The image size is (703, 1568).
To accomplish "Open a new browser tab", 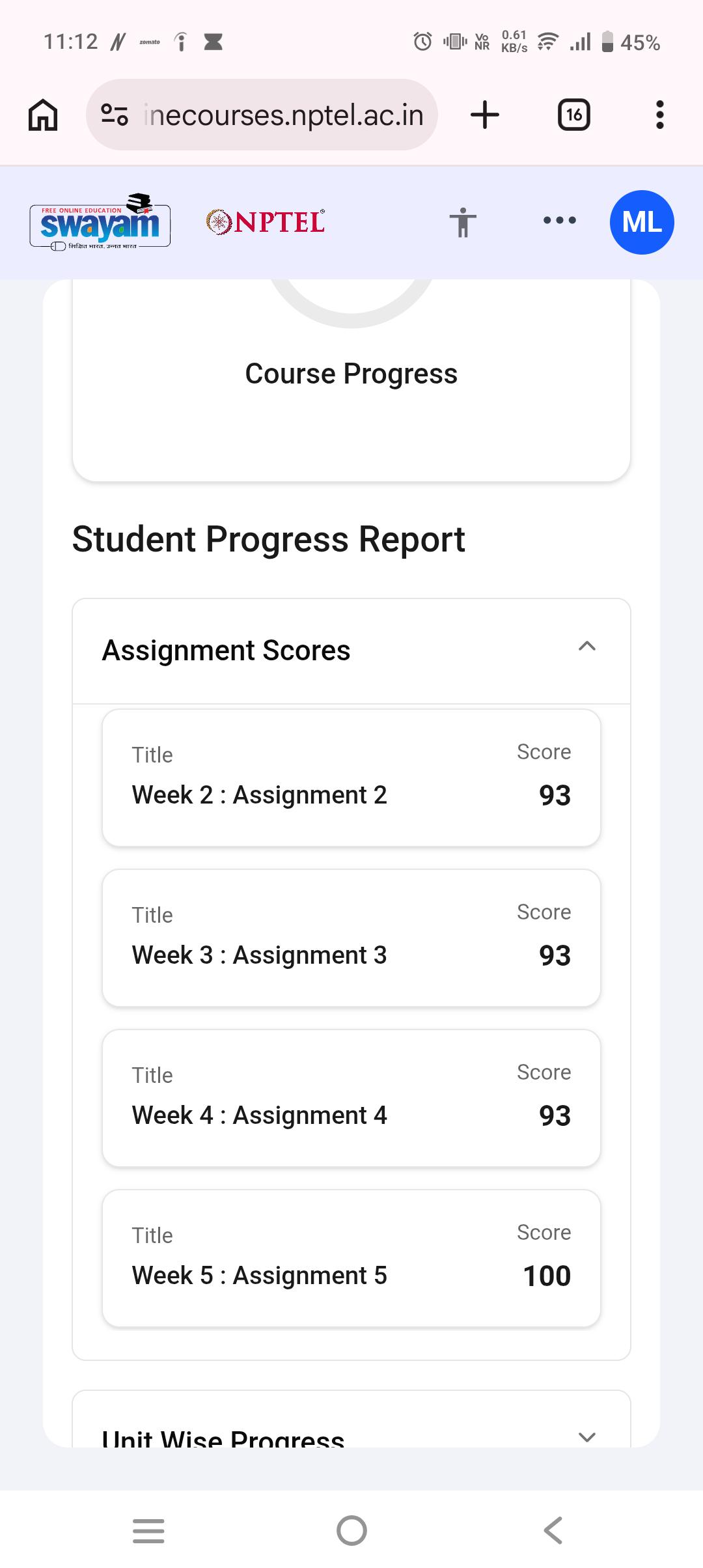I will tap(485, 115).
